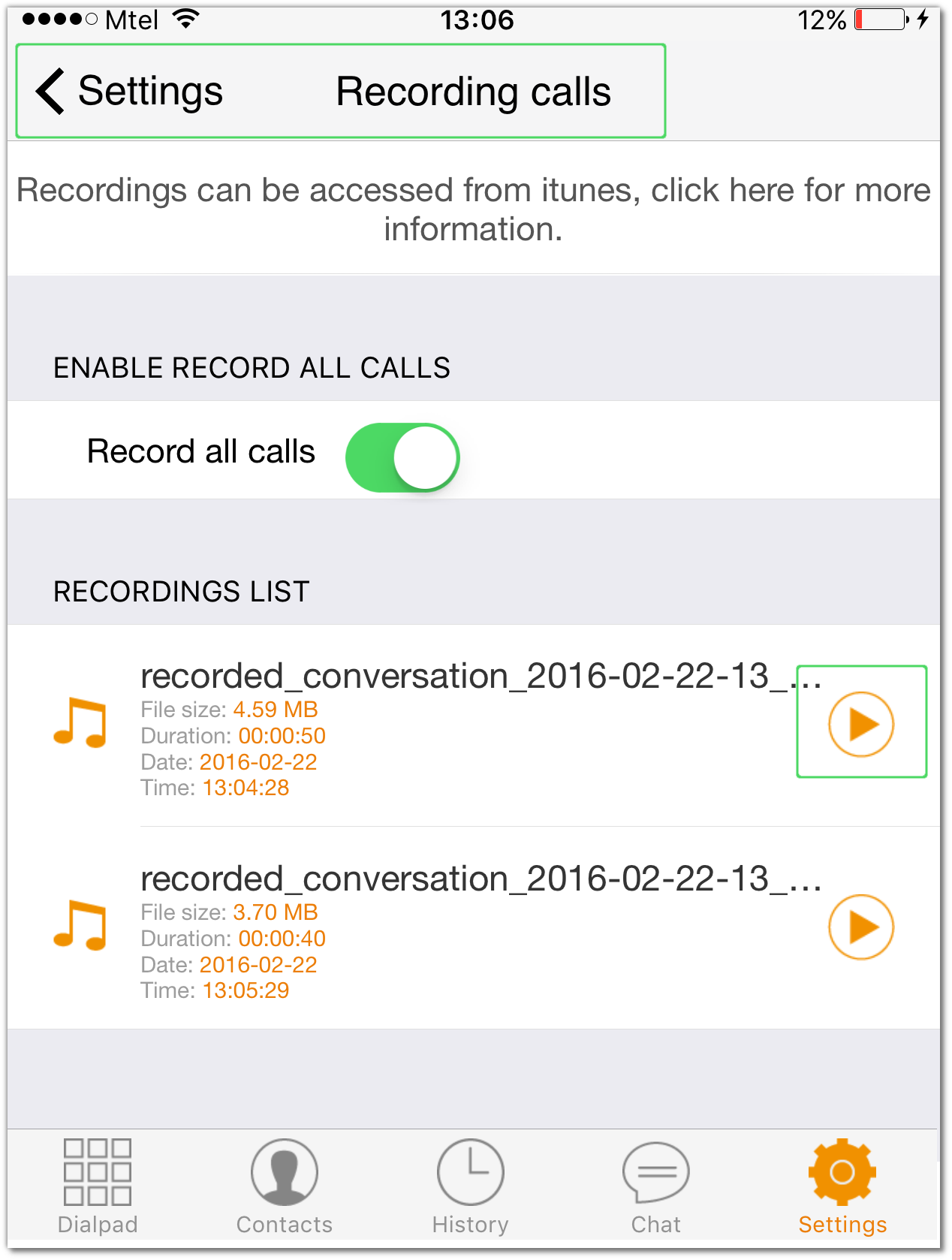
Task: Switch to the Chat tab
Action: pyautogui.click(x=655, y=1186)
